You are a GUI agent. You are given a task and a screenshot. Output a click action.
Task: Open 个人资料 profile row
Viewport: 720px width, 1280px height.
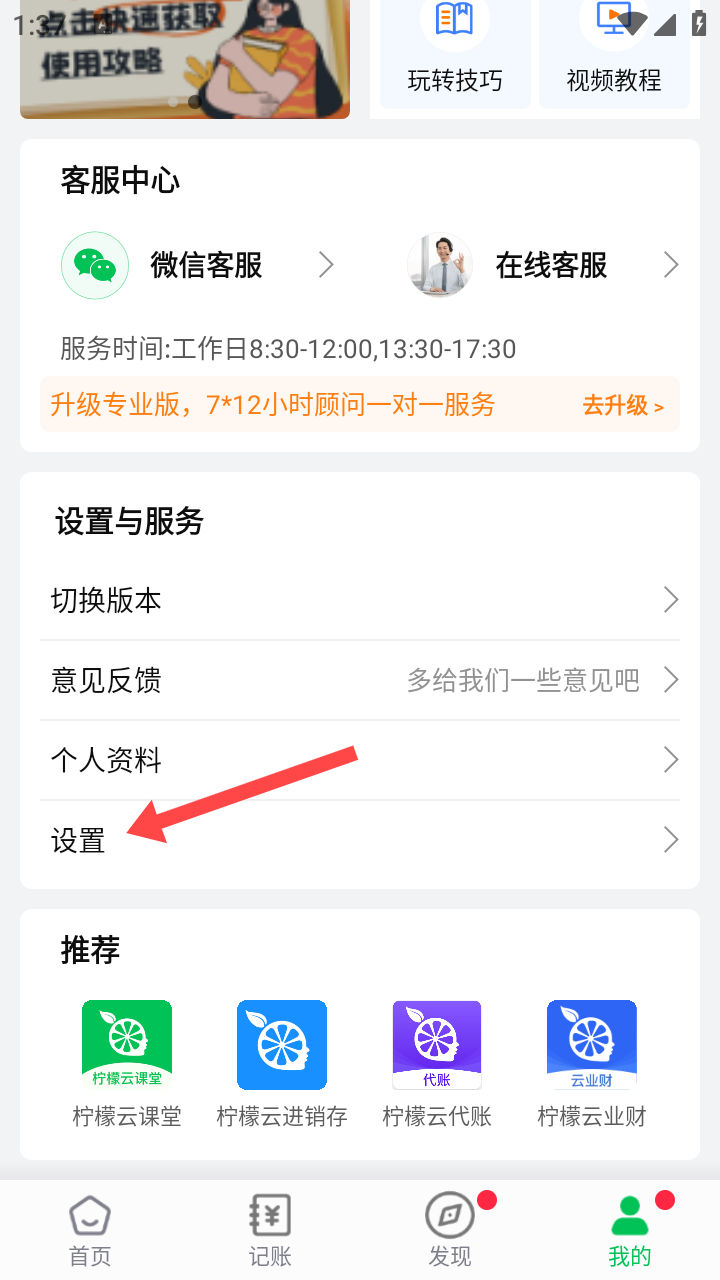360,760
